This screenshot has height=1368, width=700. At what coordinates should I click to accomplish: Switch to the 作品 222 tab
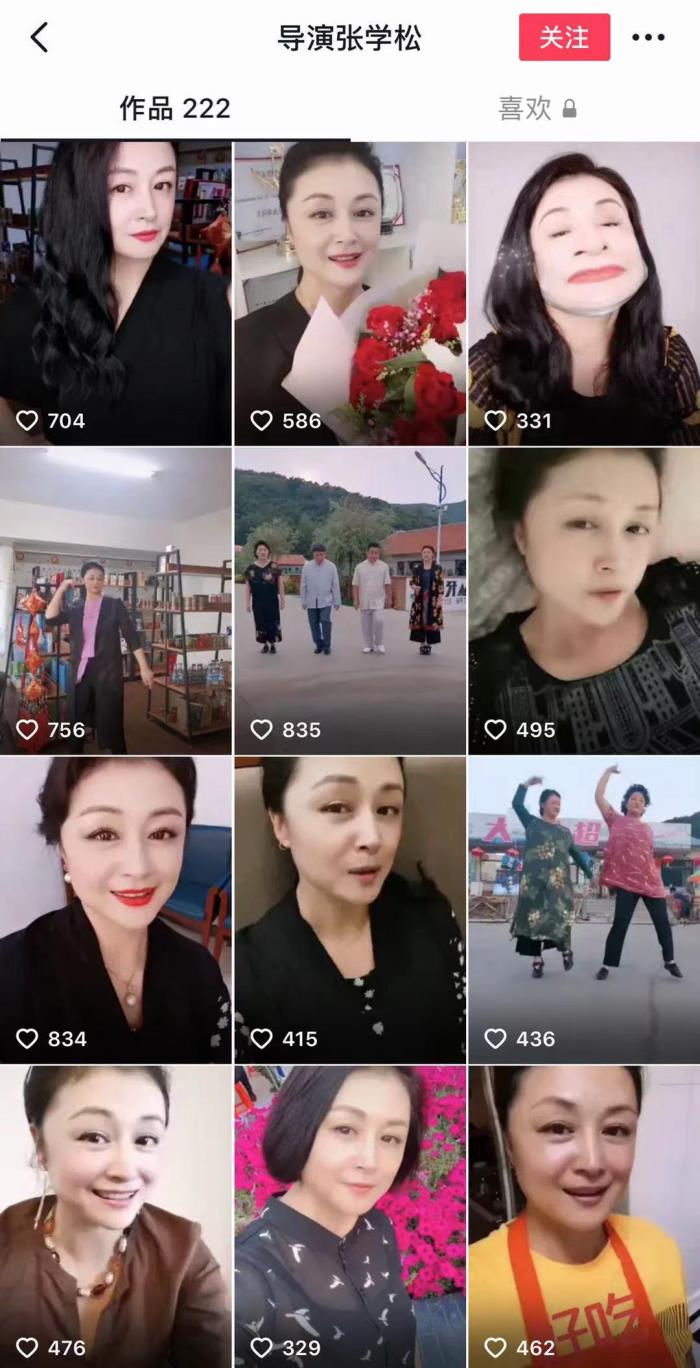coord(175,108)
